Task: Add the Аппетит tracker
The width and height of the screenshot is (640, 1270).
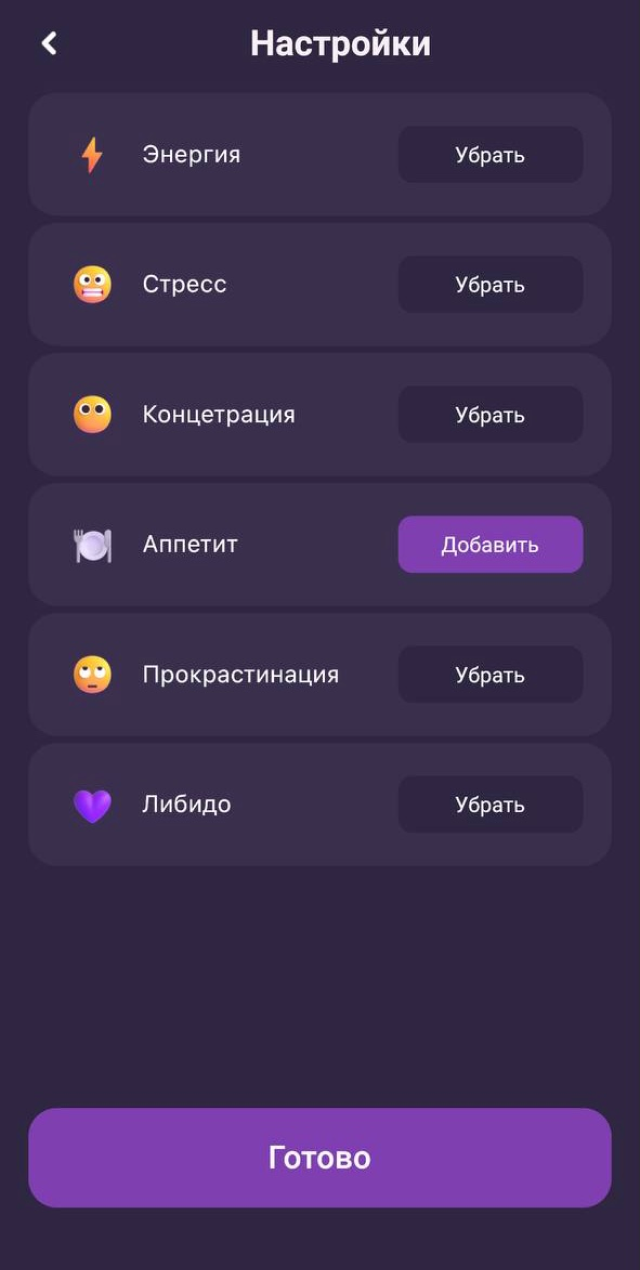Action: pos(490,545)
